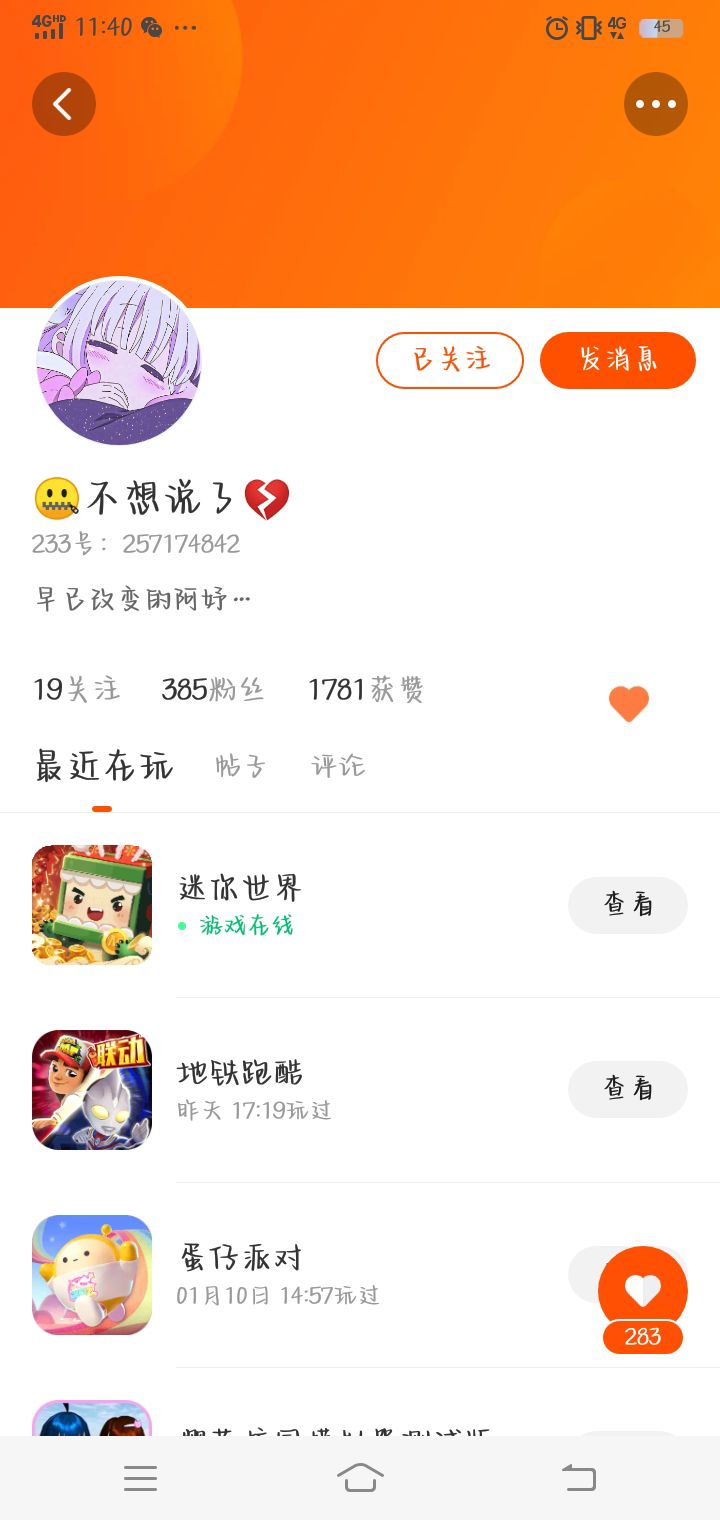Tap the 已关注 following button
The image size is (720, 1520).
click(x=450, y=360)
